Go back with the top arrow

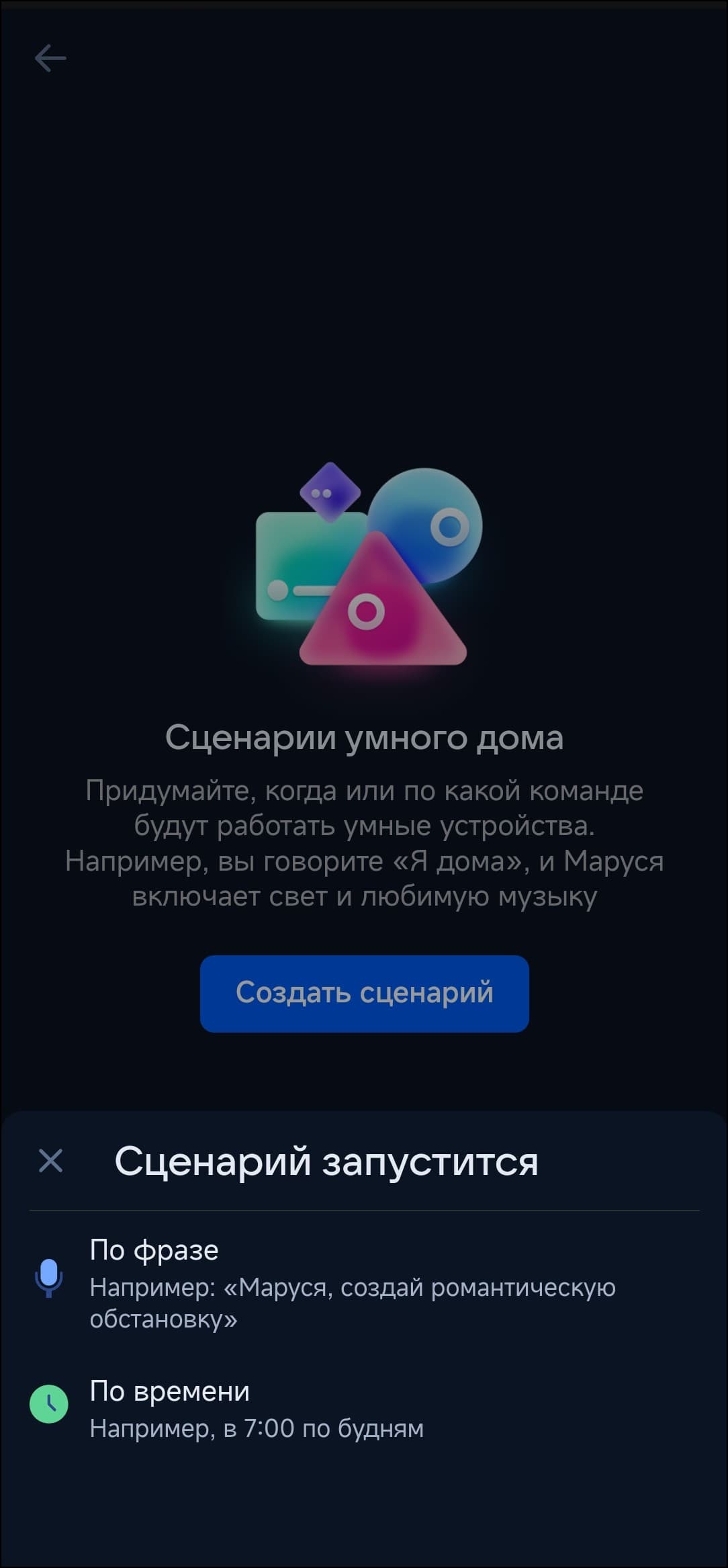point(50,58)
